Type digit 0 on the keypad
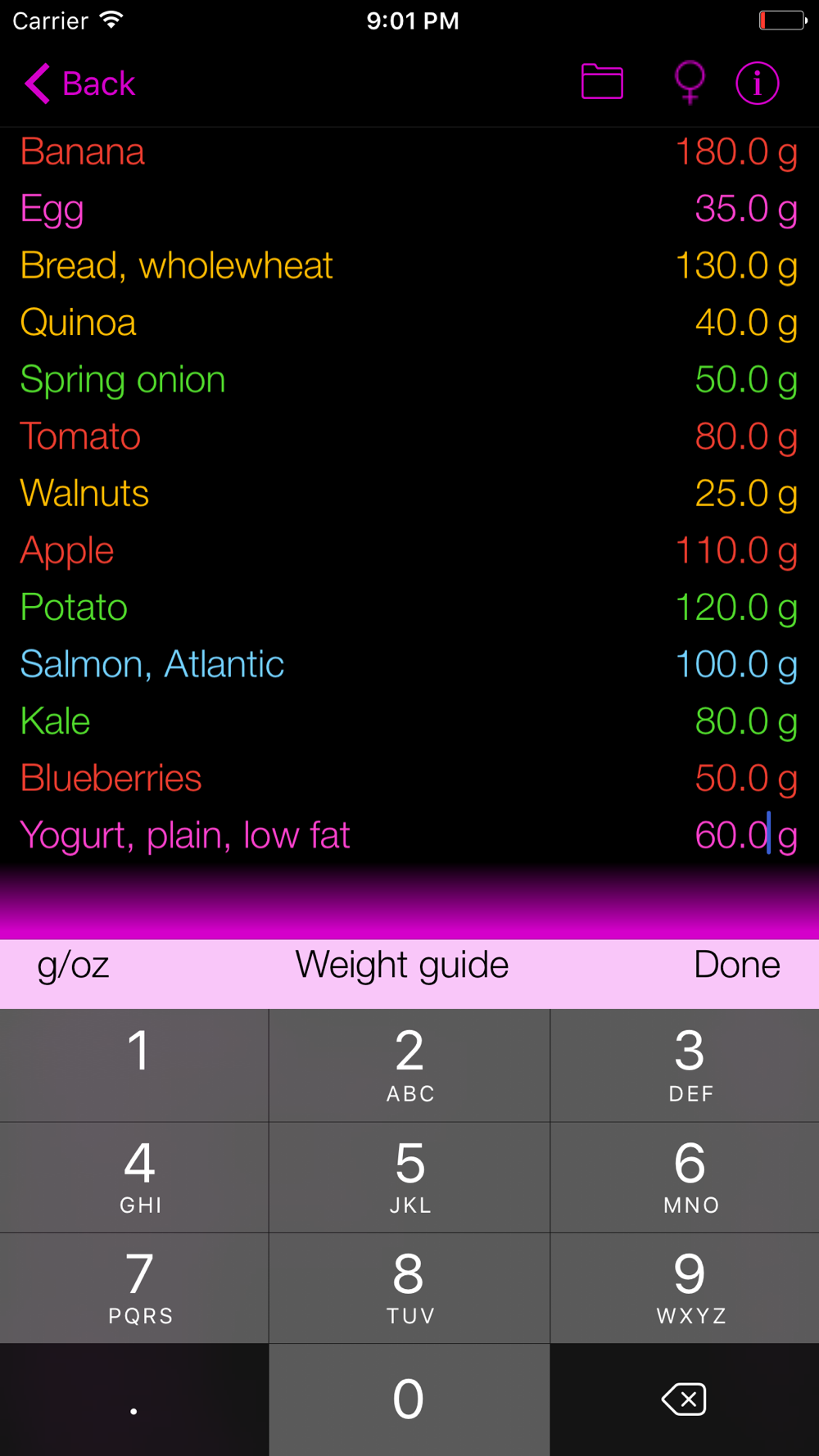The height and width of the screenshot is (1456, 819). [x=409, y=1399]
